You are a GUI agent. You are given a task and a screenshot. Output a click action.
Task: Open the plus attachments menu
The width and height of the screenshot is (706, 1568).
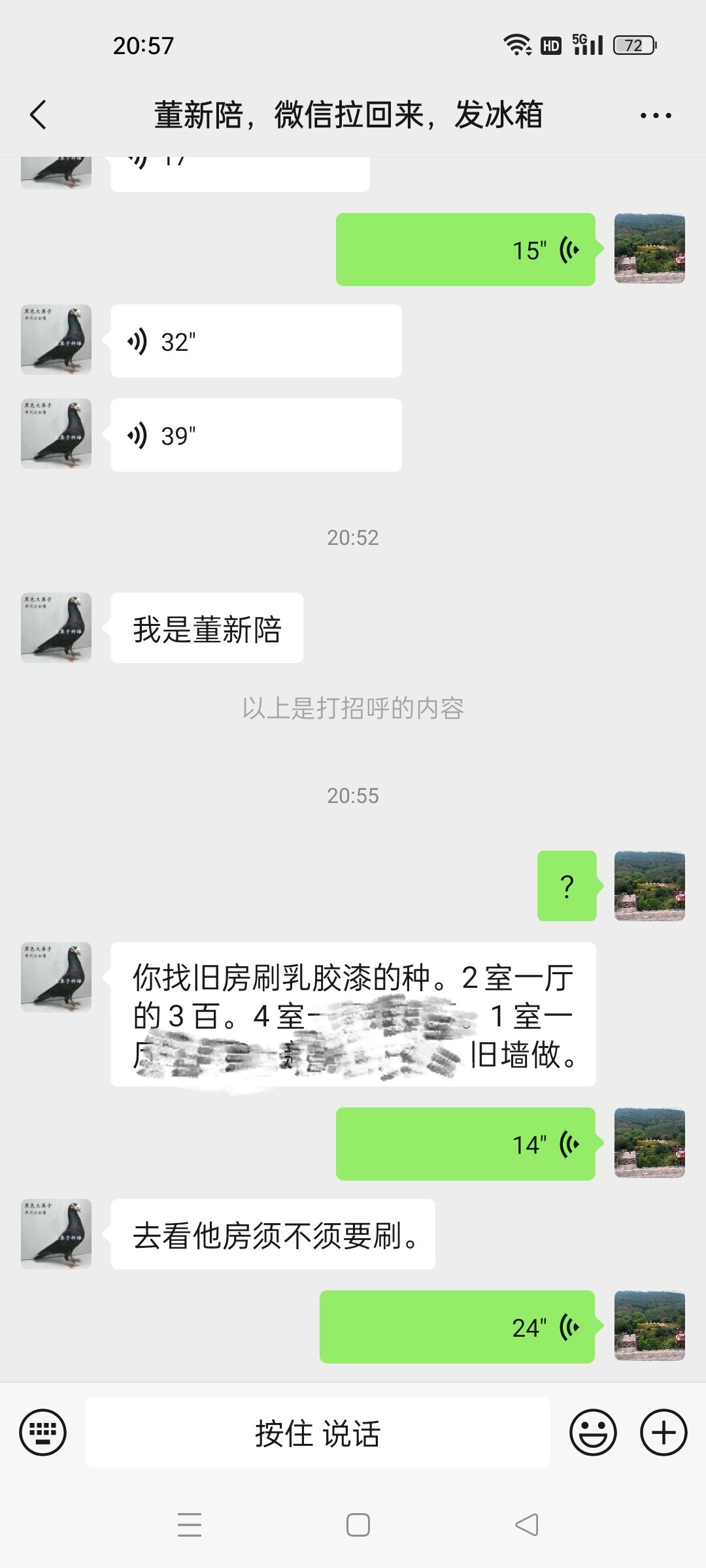coord(663,1433)
